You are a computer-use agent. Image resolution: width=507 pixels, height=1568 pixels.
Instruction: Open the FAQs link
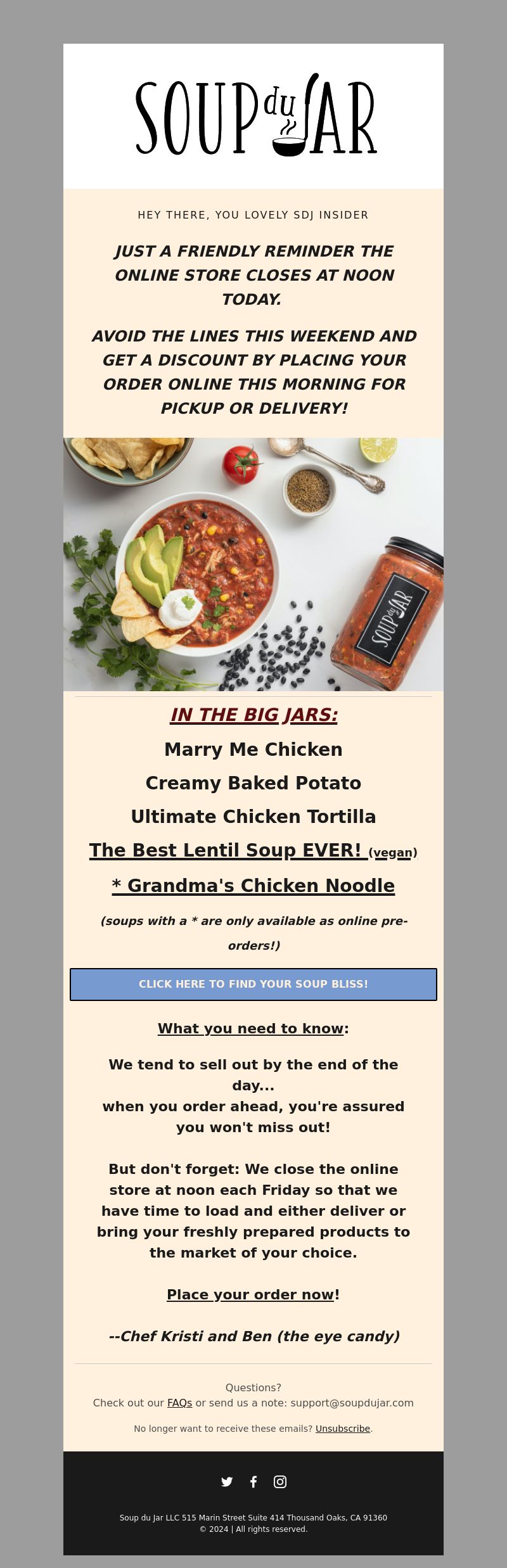coord(179,1403)
